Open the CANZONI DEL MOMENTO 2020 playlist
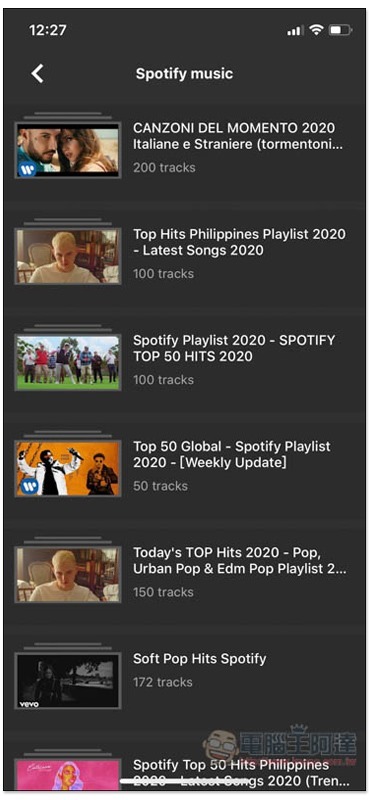Screen dimensions: 369x800 pos(184,149)
